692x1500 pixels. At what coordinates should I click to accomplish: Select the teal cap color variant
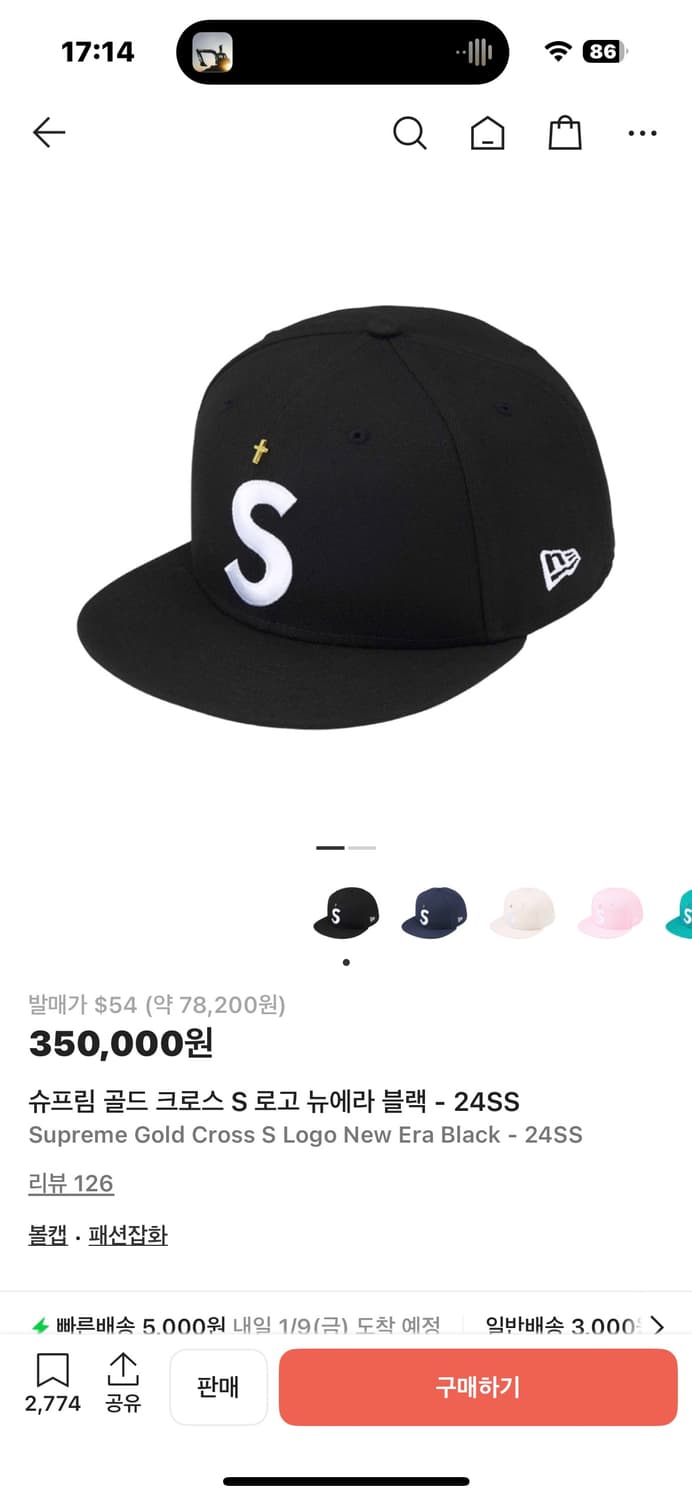coord(680,913)
